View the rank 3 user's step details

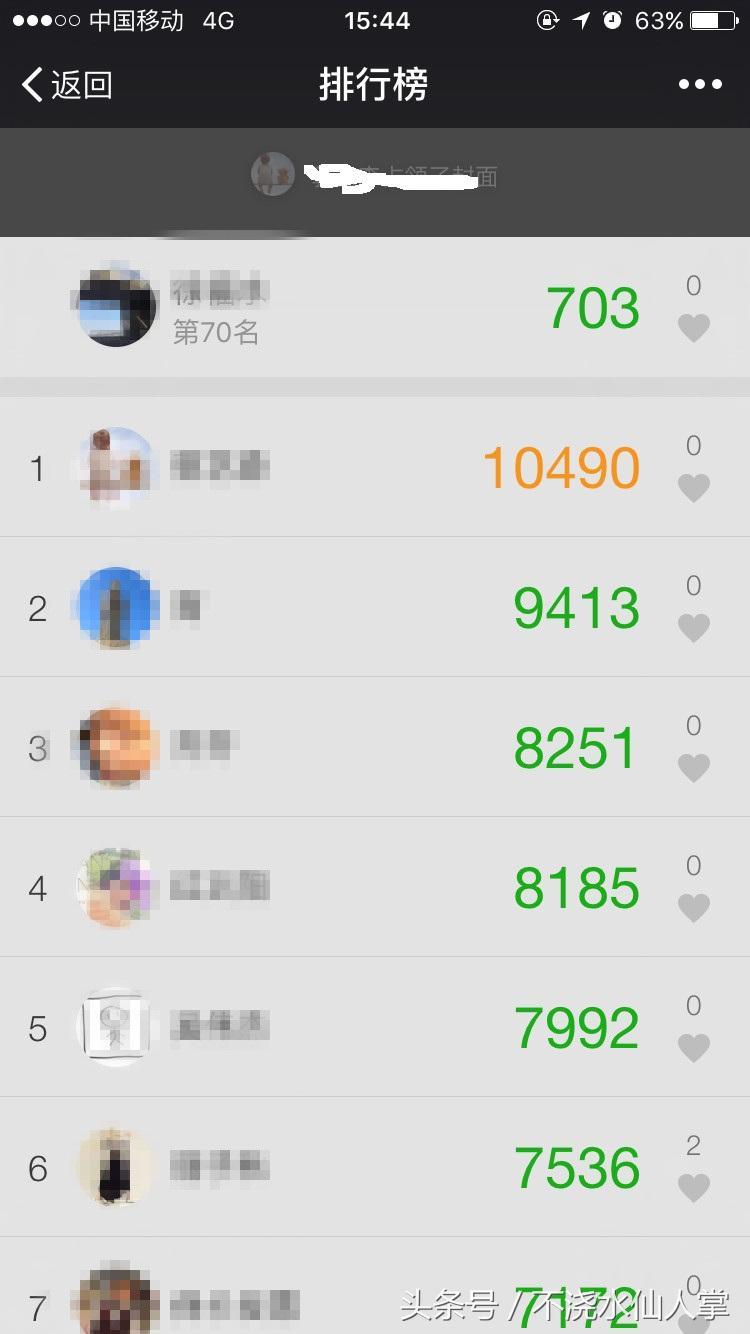pos(300,748)
